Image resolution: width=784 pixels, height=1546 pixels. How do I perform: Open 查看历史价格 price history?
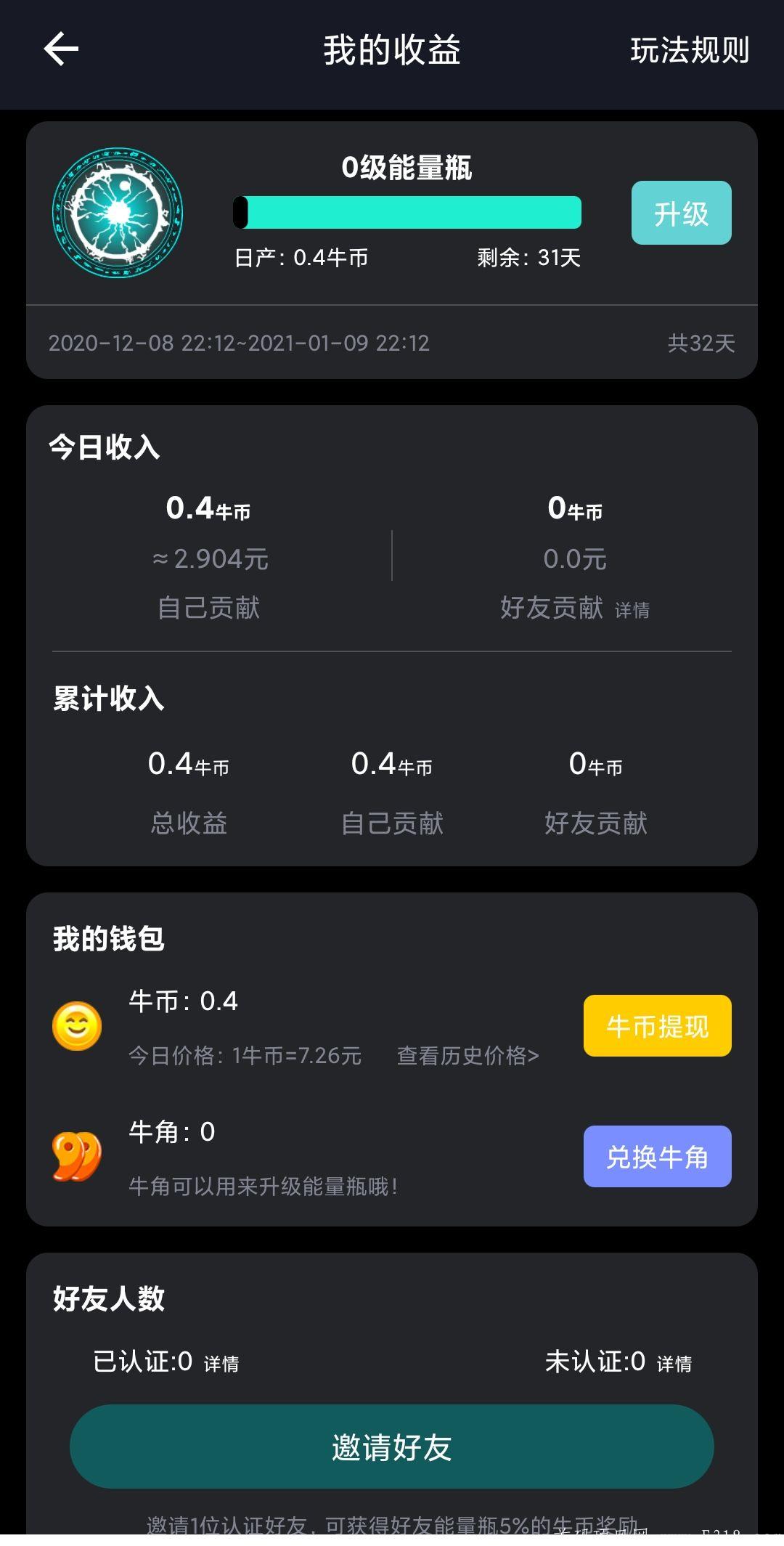(468, 1055)
